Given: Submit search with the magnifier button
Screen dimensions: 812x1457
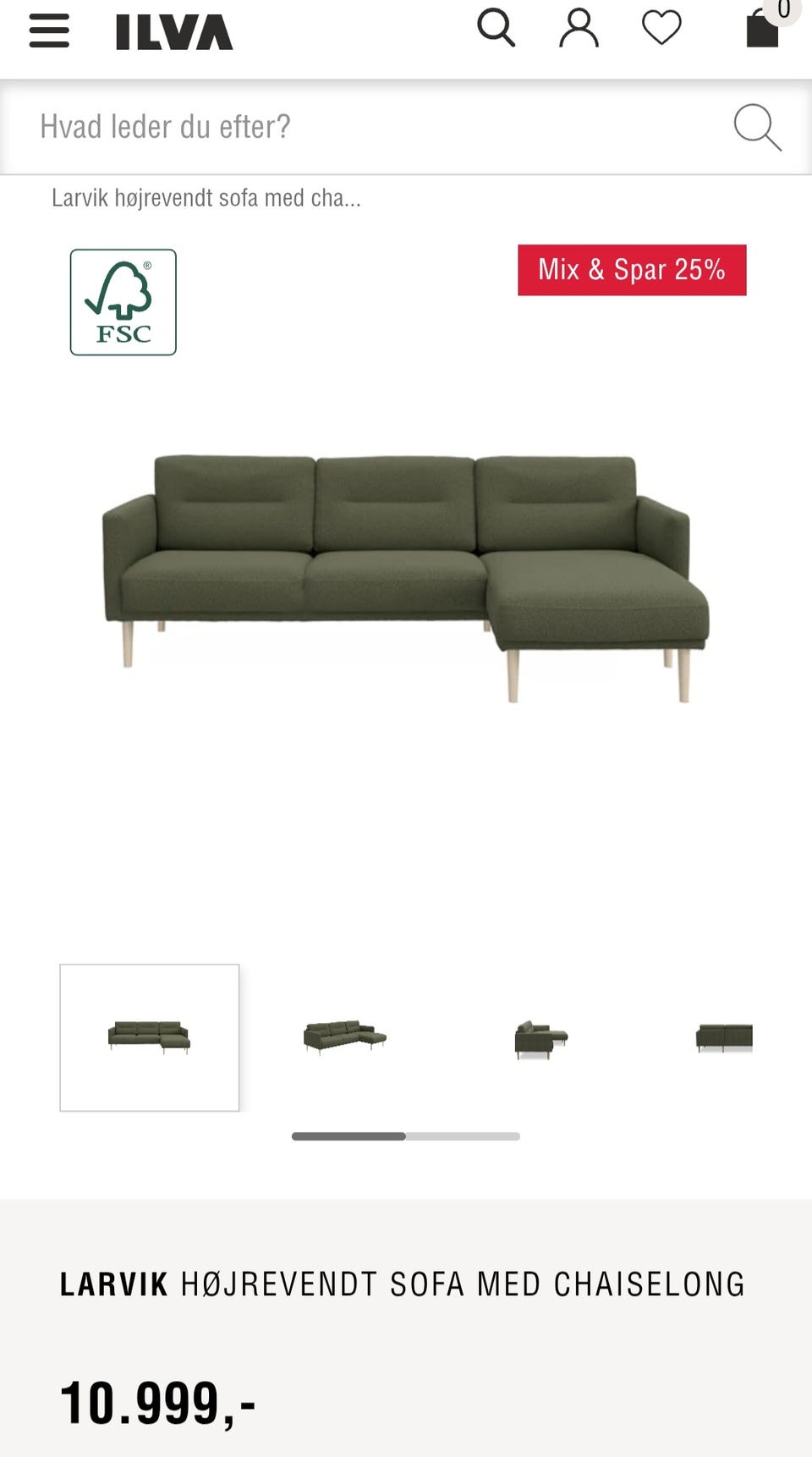Looking at the screenshot, I should coord(757,128).
